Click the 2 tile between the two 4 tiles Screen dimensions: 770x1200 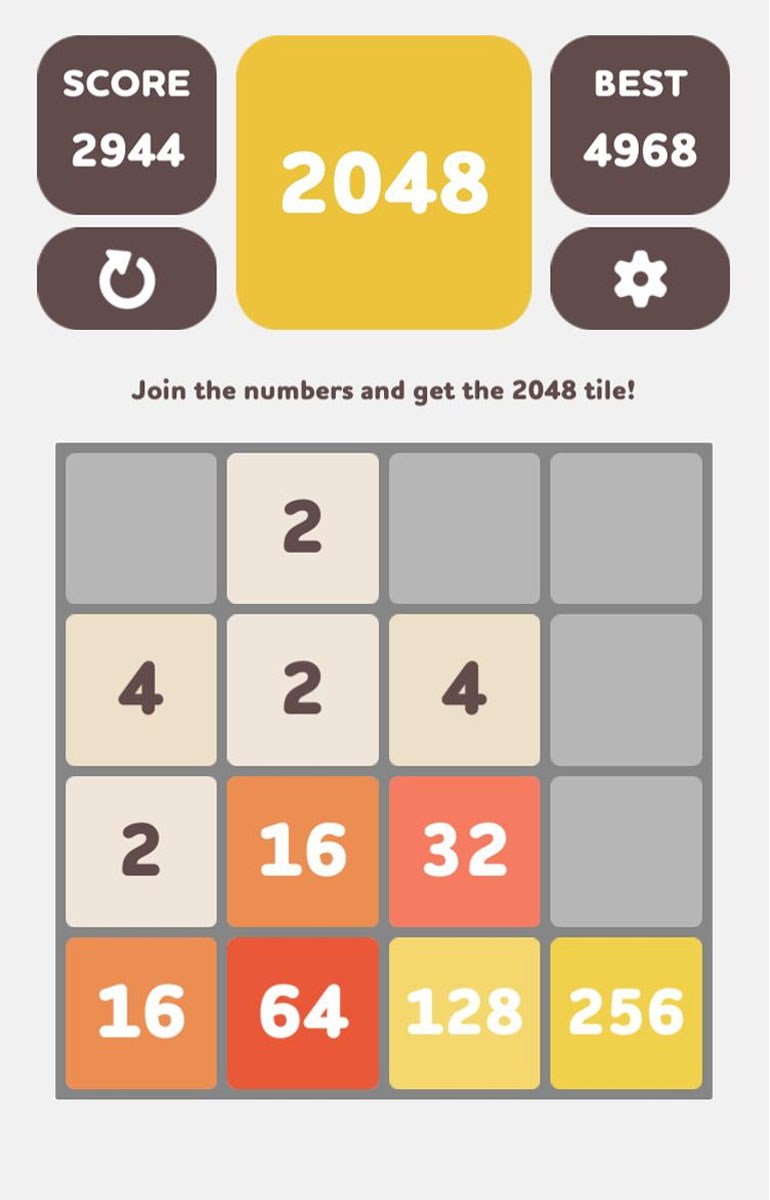303,689
